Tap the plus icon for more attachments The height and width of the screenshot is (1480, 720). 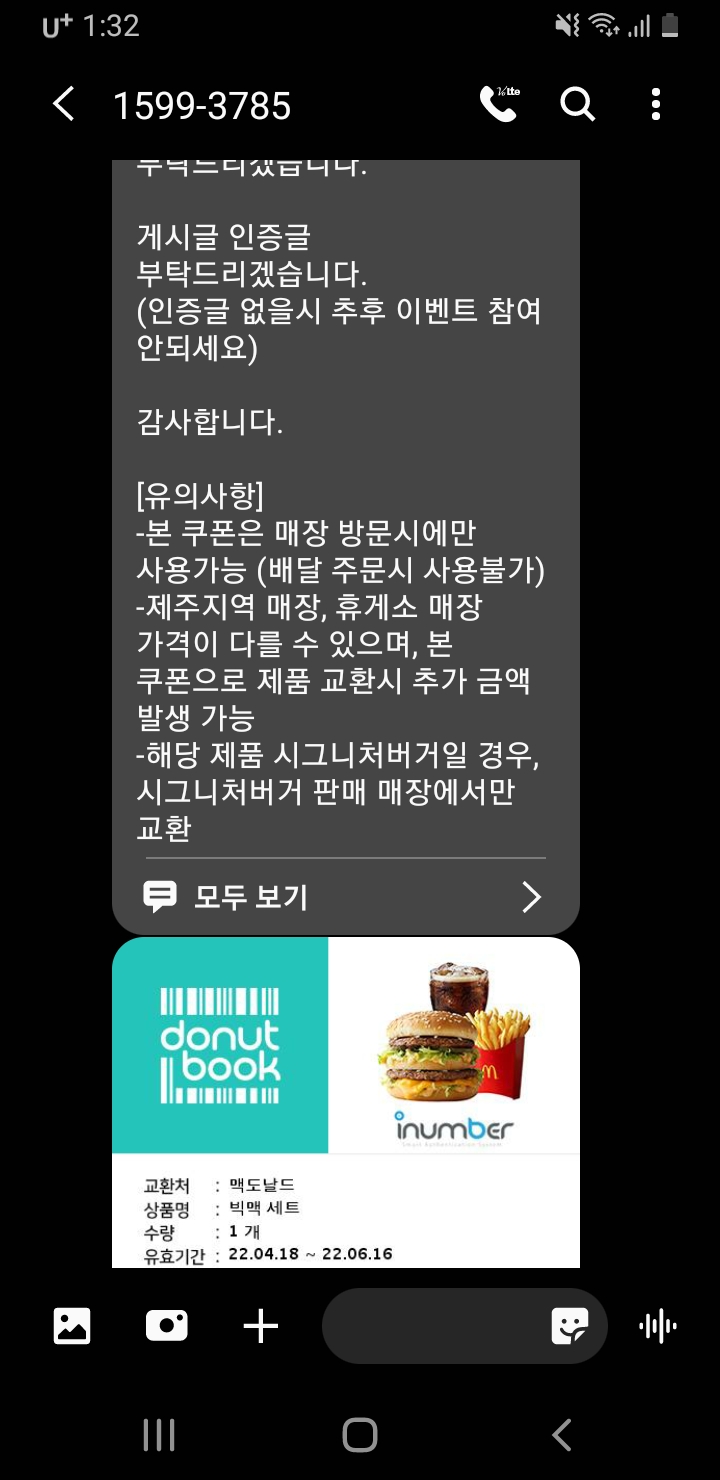tap(260, 1326)
